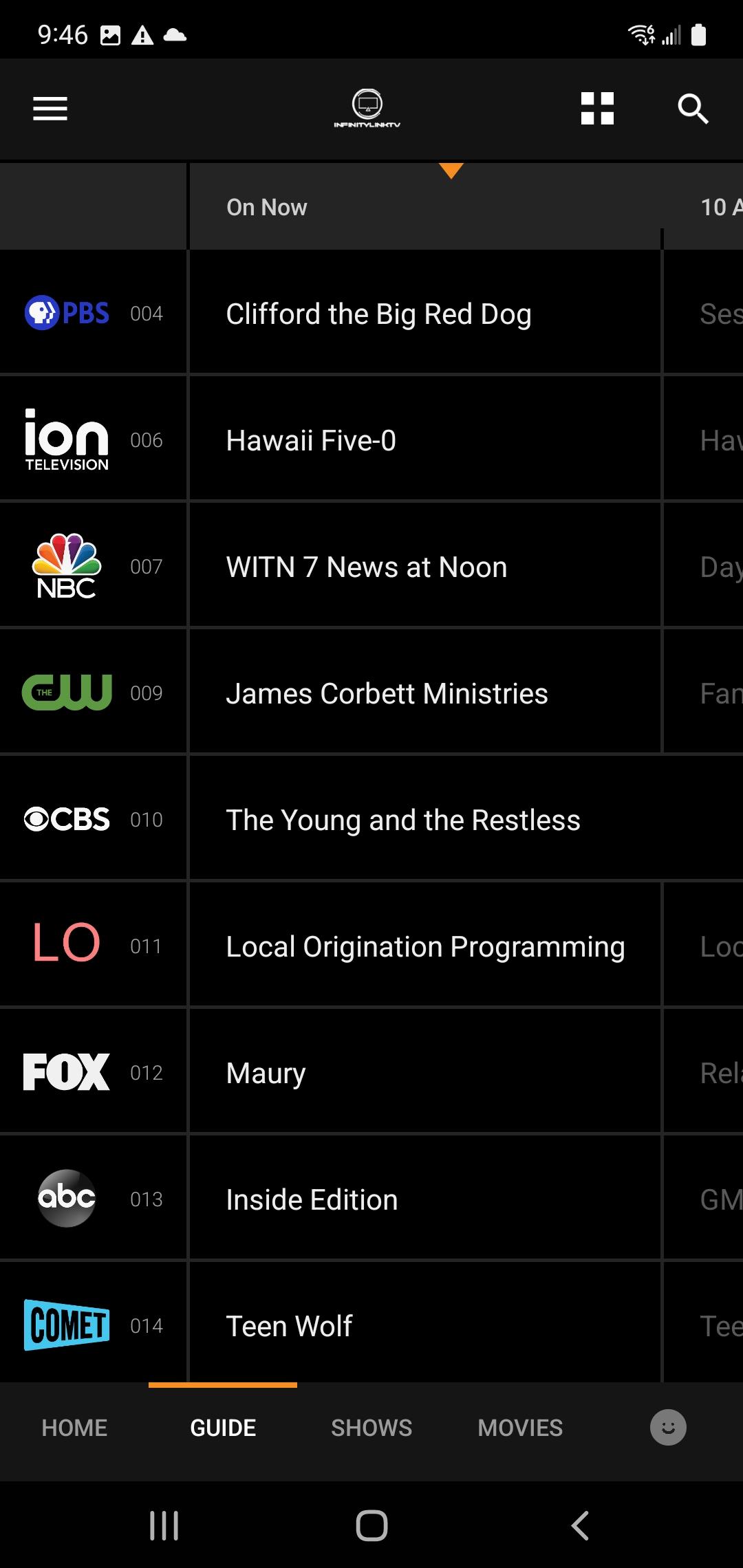Switch to the Movies tab
The width and height of the screenshot is (743, 1568).
click(x=520, y=1428)
